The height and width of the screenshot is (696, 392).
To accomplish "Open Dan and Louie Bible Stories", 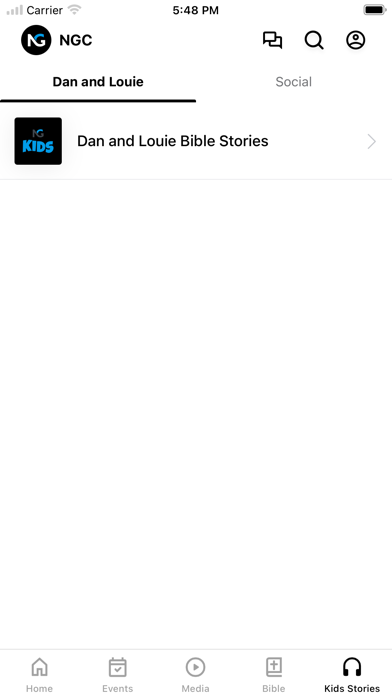I will point(196,141).
